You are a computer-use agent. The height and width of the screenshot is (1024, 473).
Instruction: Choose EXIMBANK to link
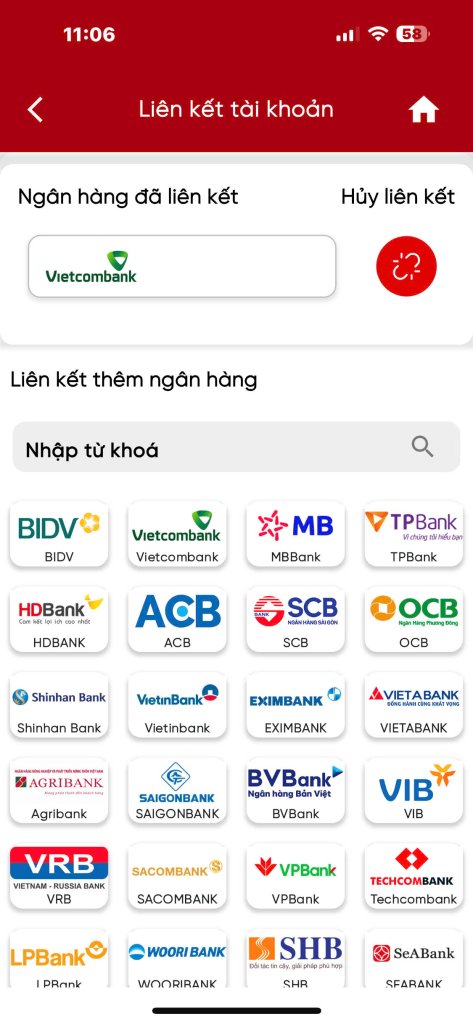click(295, 705)
